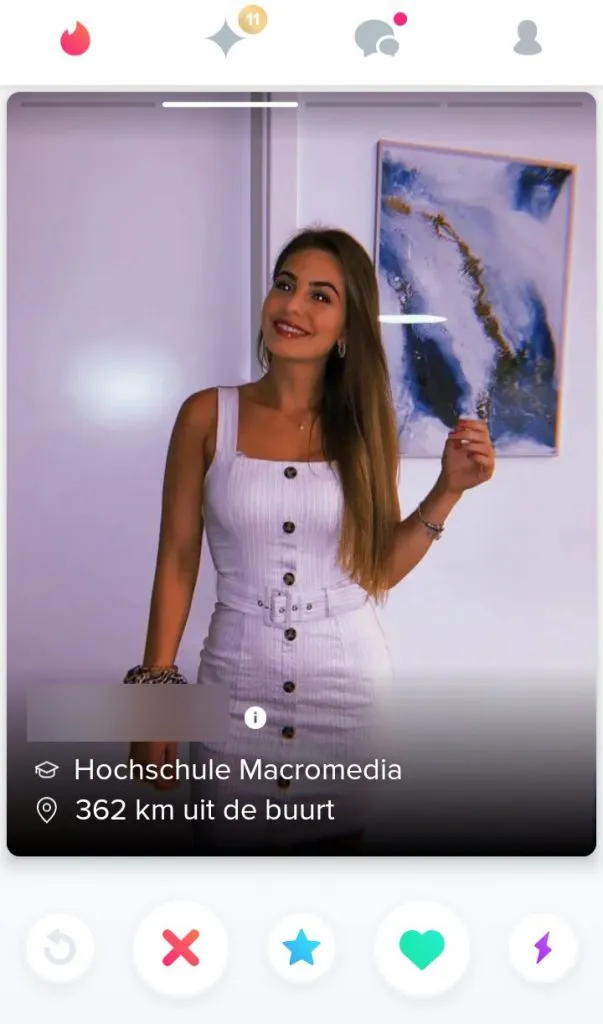Activate Boost with the purple lightning bolt

click(x=542, y=947)
